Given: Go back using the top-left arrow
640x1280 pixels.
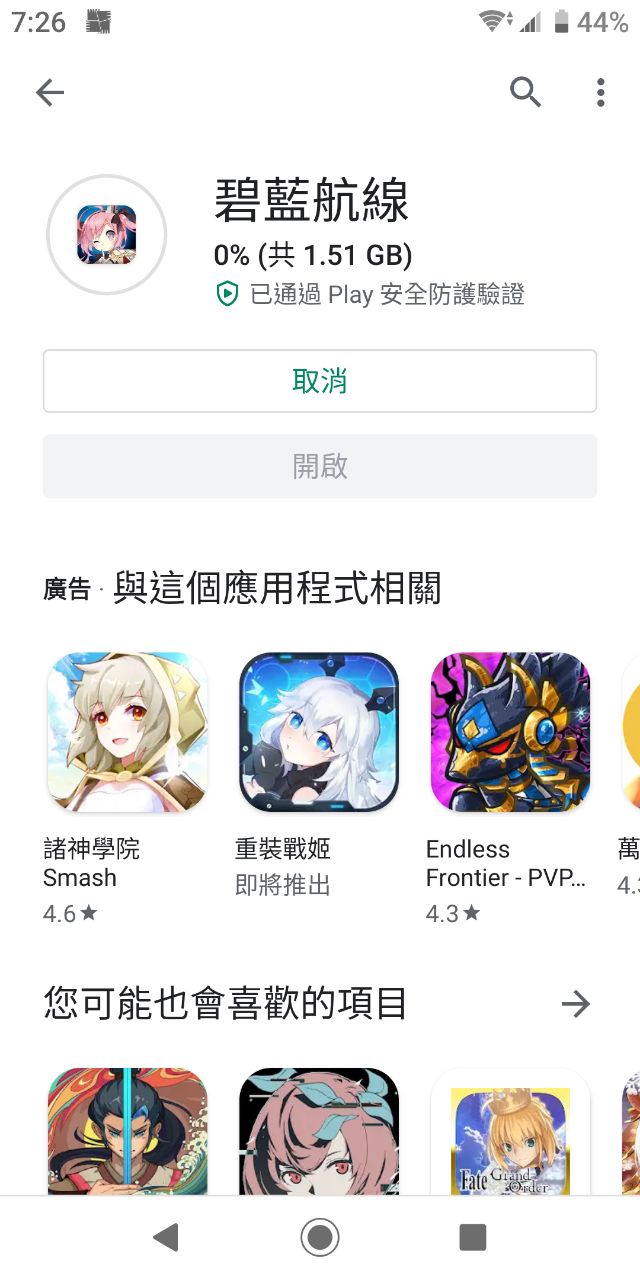Looking at the screenshot, I should click(49, 93).
